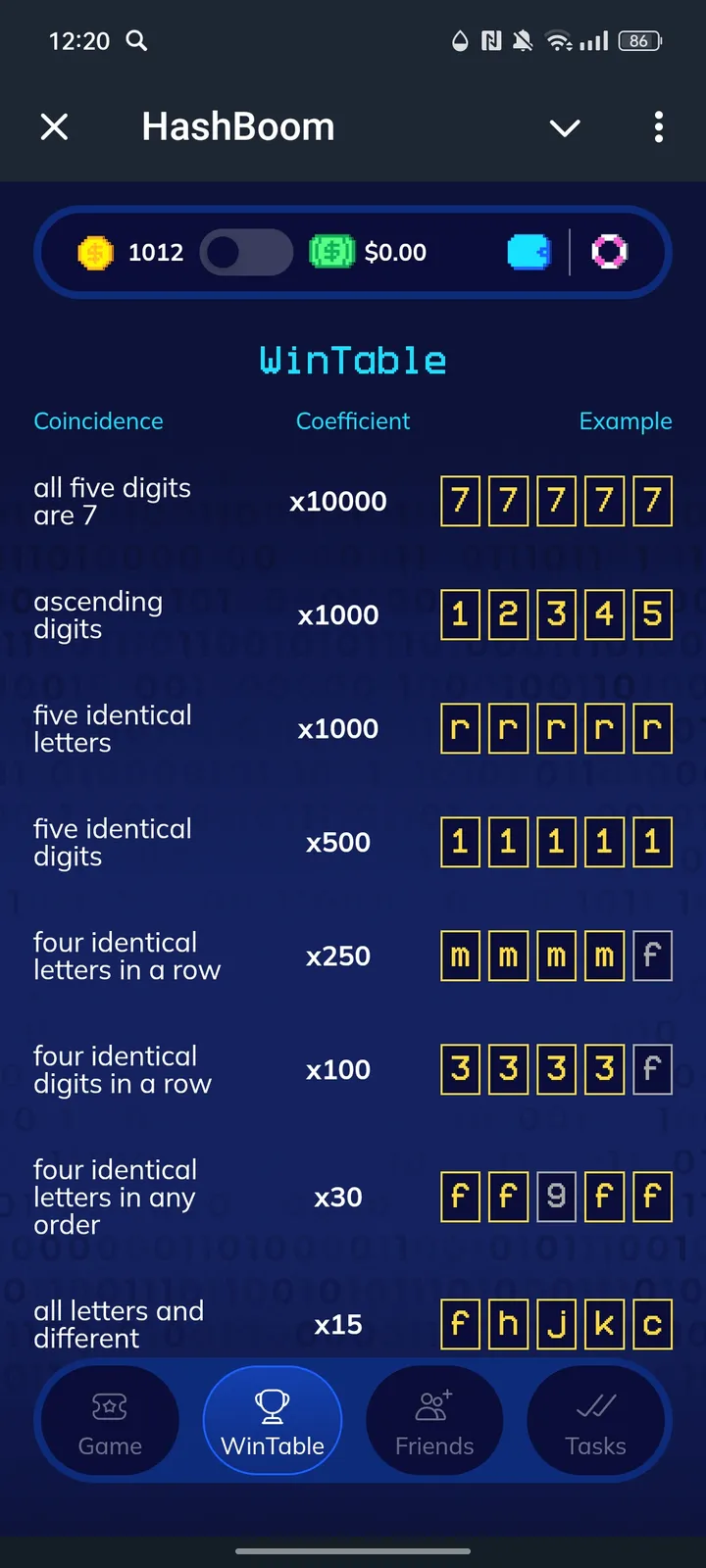Go to the Friends tab
Viewport: 706px width, 1568px height.
click(434, 1421)
